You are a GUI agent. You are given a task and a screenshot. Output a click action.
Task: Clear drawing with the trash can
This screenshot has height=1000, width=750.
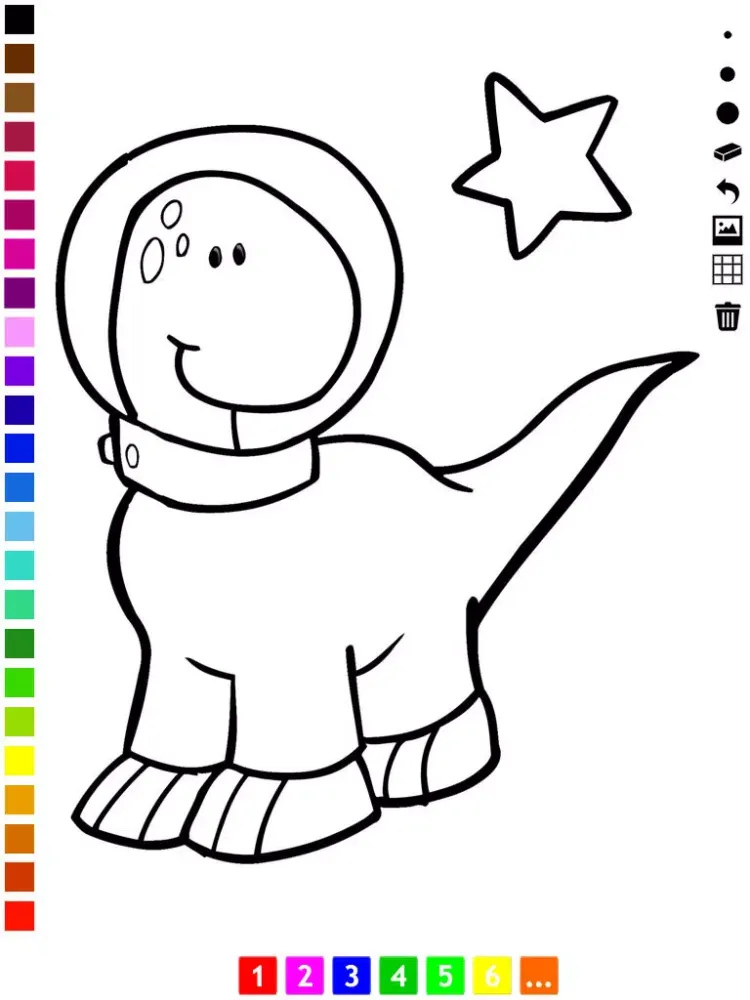[x=728, y=317]
